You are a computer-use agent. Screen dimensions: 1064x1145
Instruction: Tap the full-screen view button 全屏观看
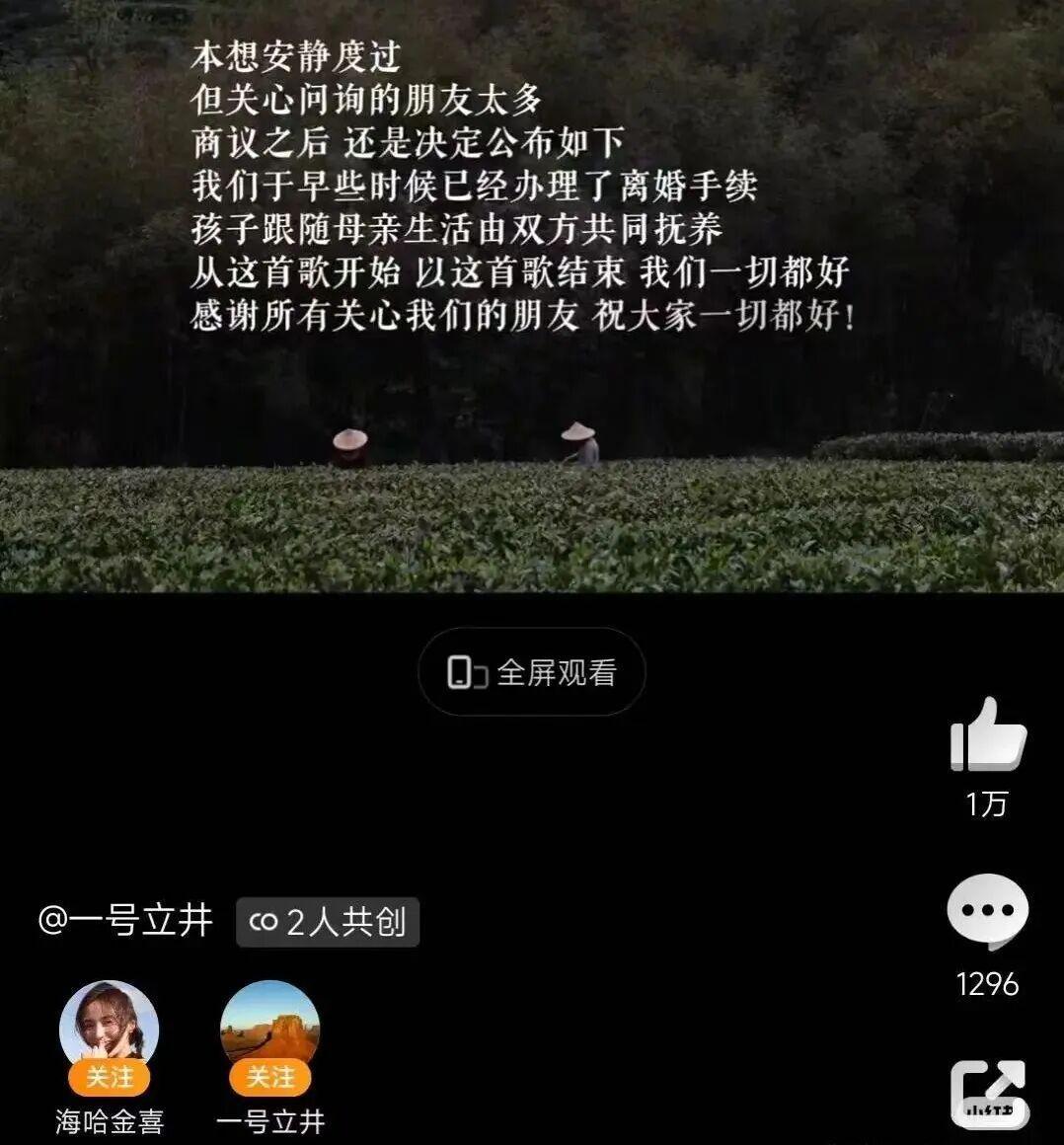coord(532,672)
